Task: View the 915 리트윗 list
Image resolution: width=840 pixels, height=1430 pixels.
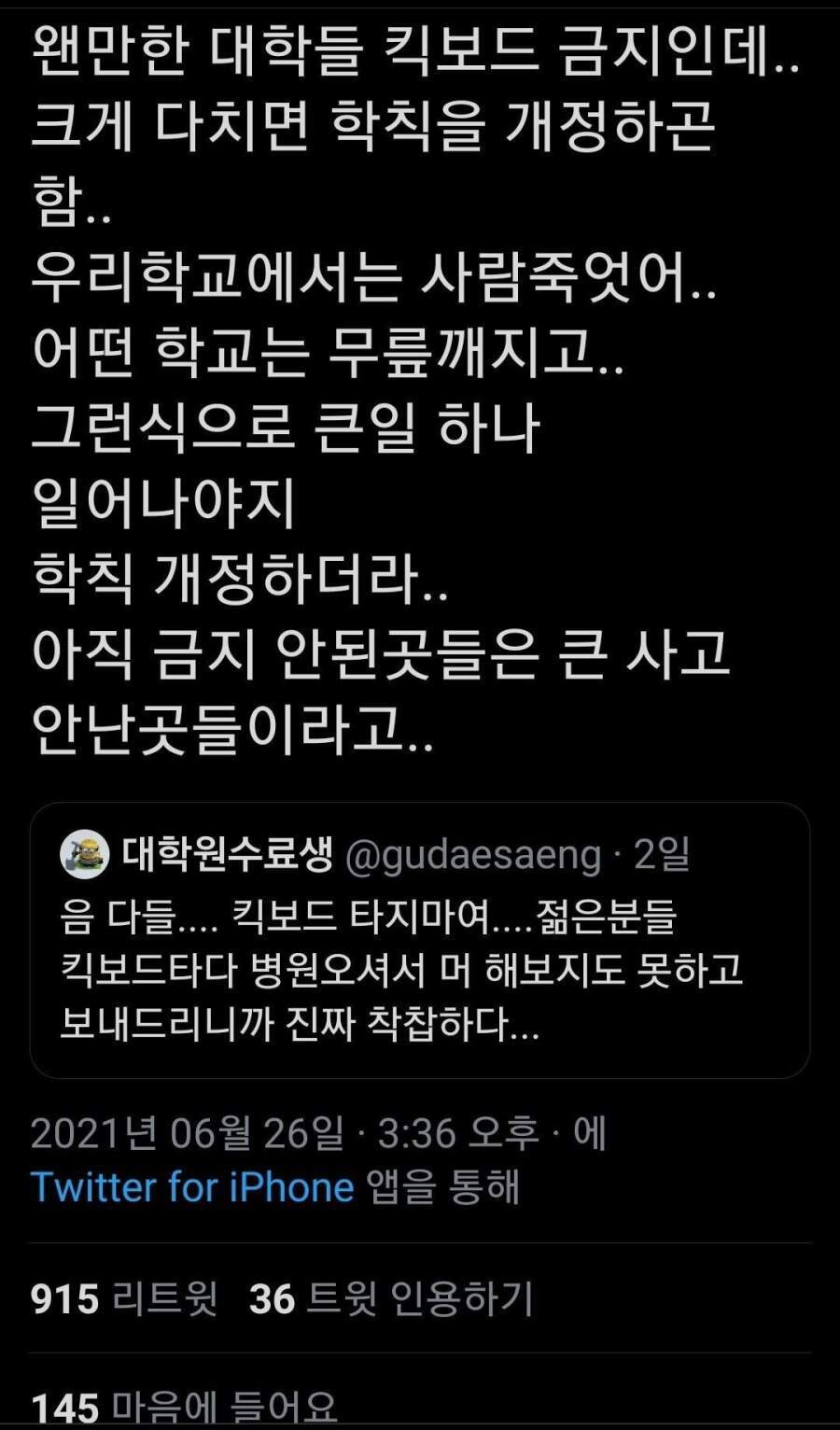Action: [123, 1298]
